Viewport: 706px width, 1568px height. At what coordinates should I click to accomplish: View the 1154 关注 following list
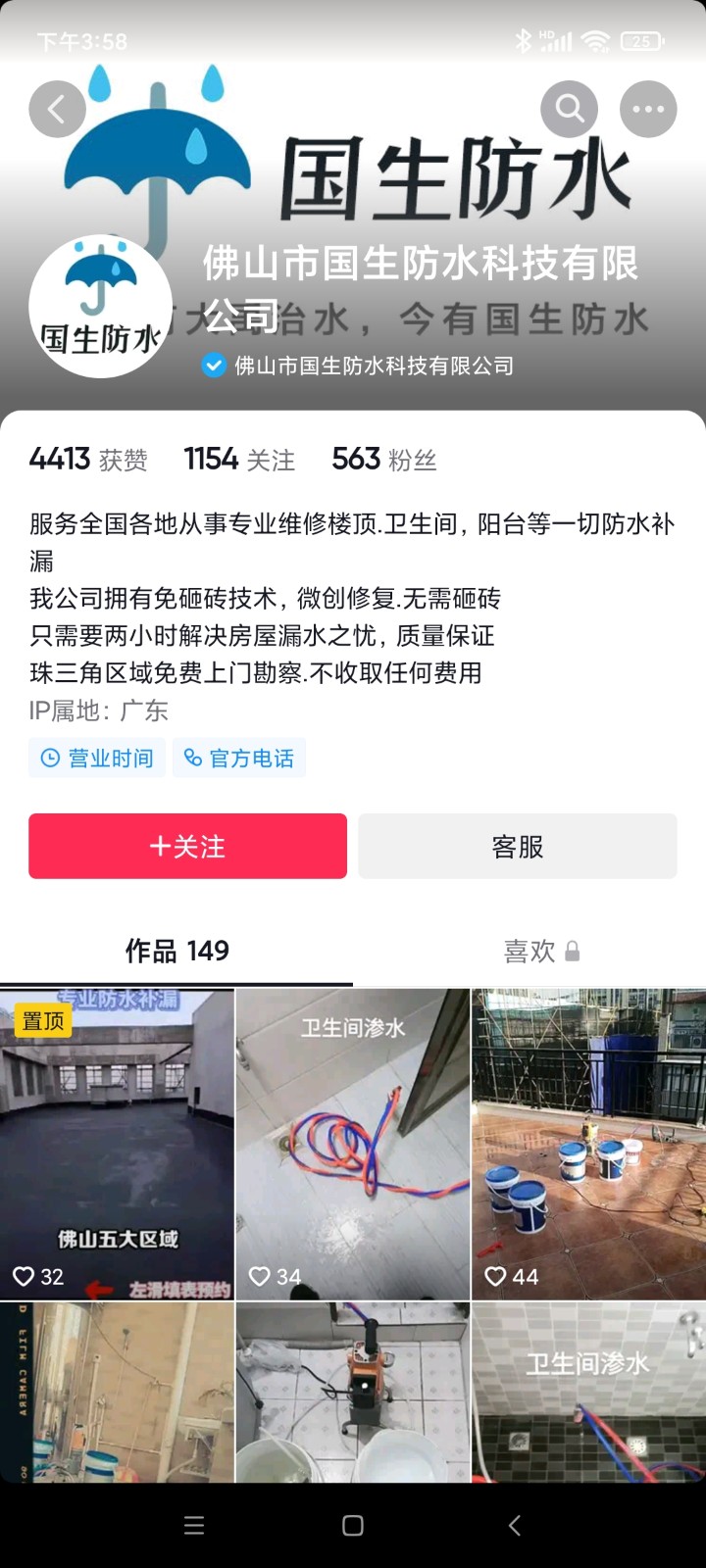point(239,459)
